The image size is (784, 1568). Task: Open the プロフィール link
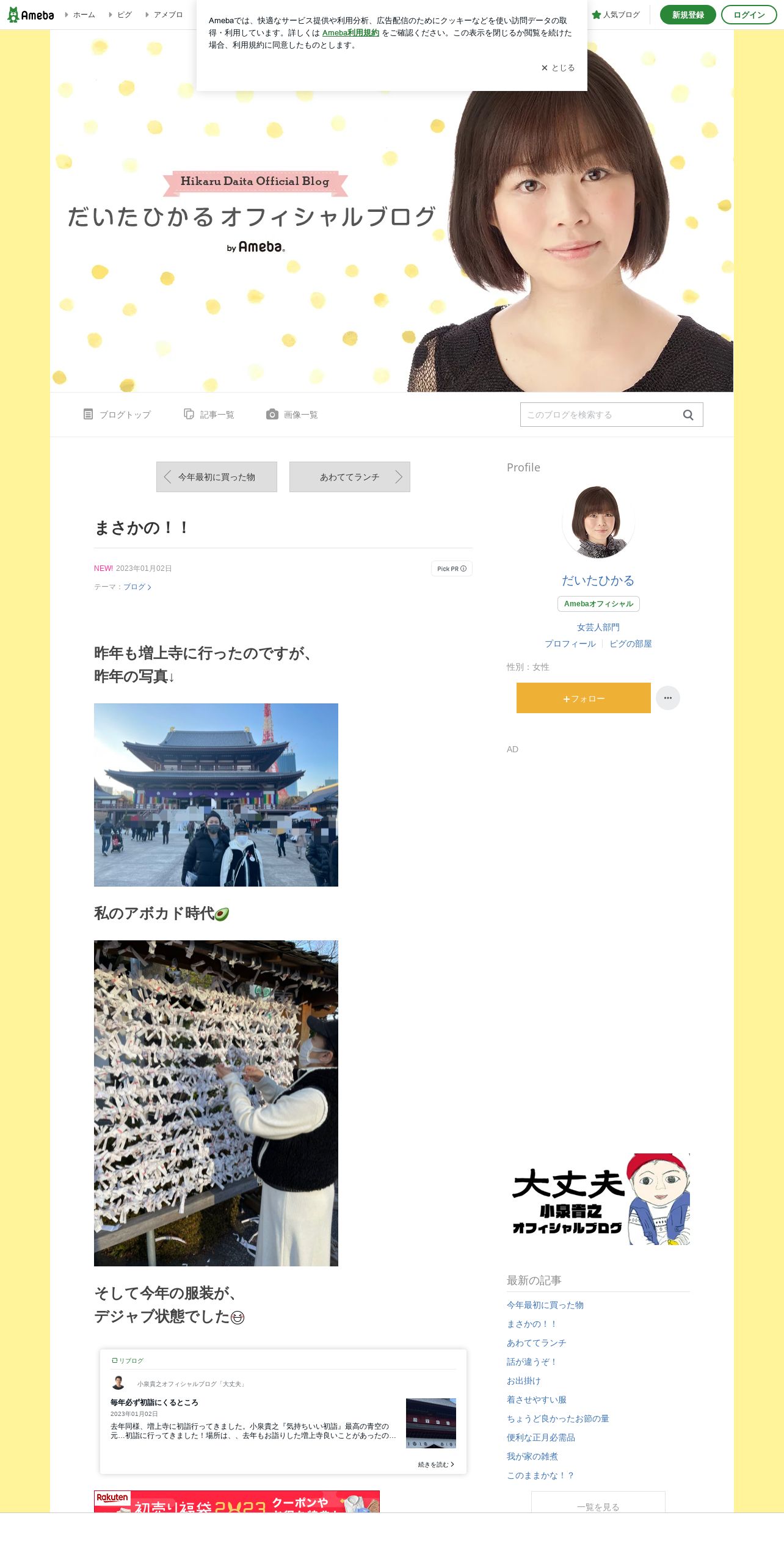pos(570,644)
